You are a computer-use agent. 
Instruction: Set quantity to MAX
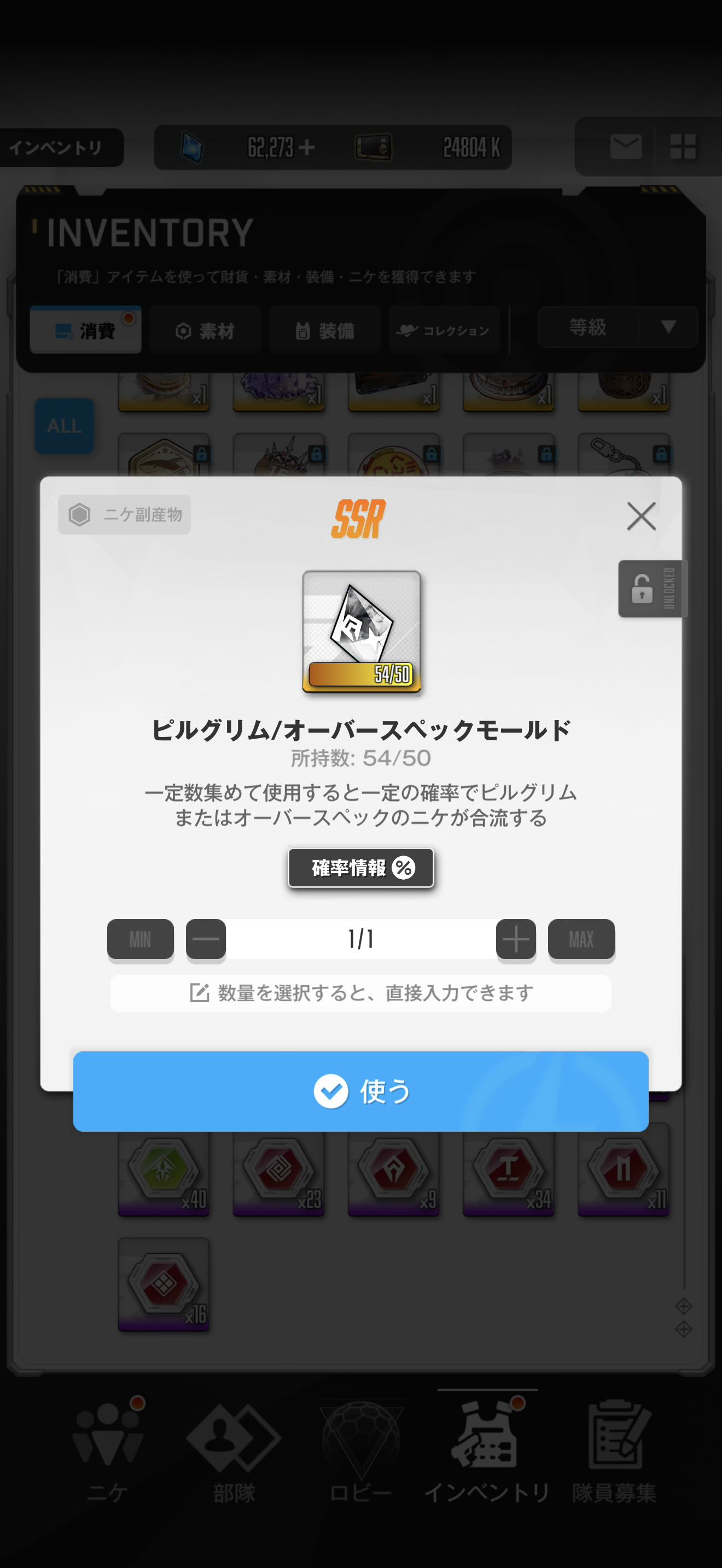tap(581, 939)
